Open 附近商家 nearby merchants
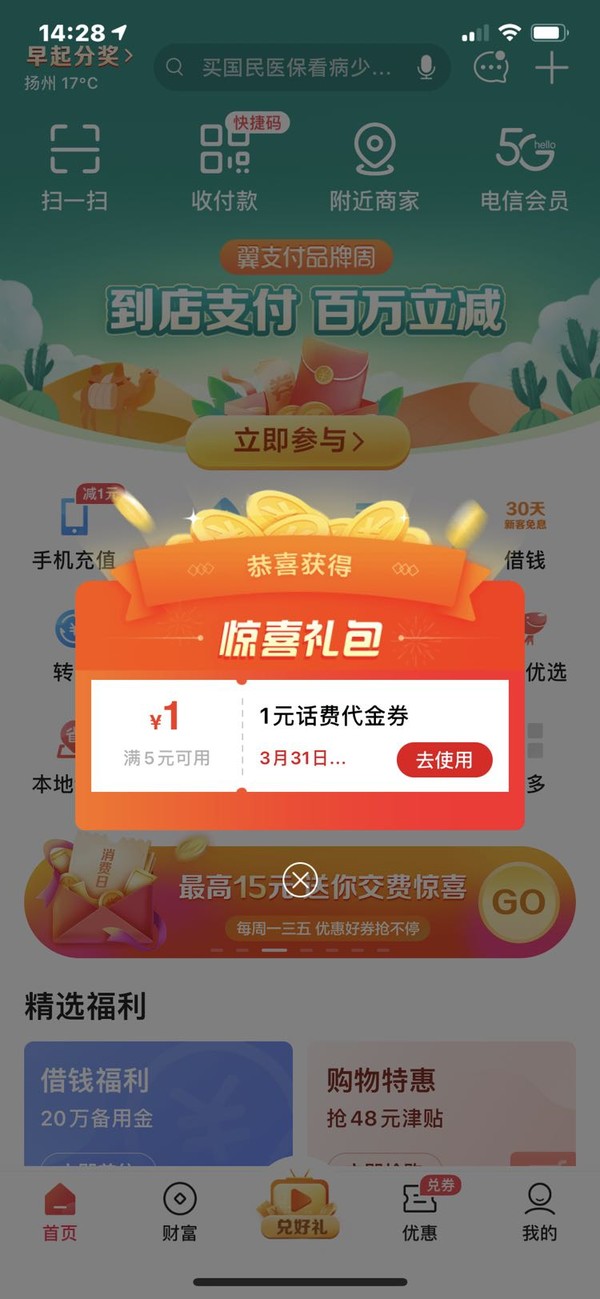600x1299 pixels. click(375, 165)
